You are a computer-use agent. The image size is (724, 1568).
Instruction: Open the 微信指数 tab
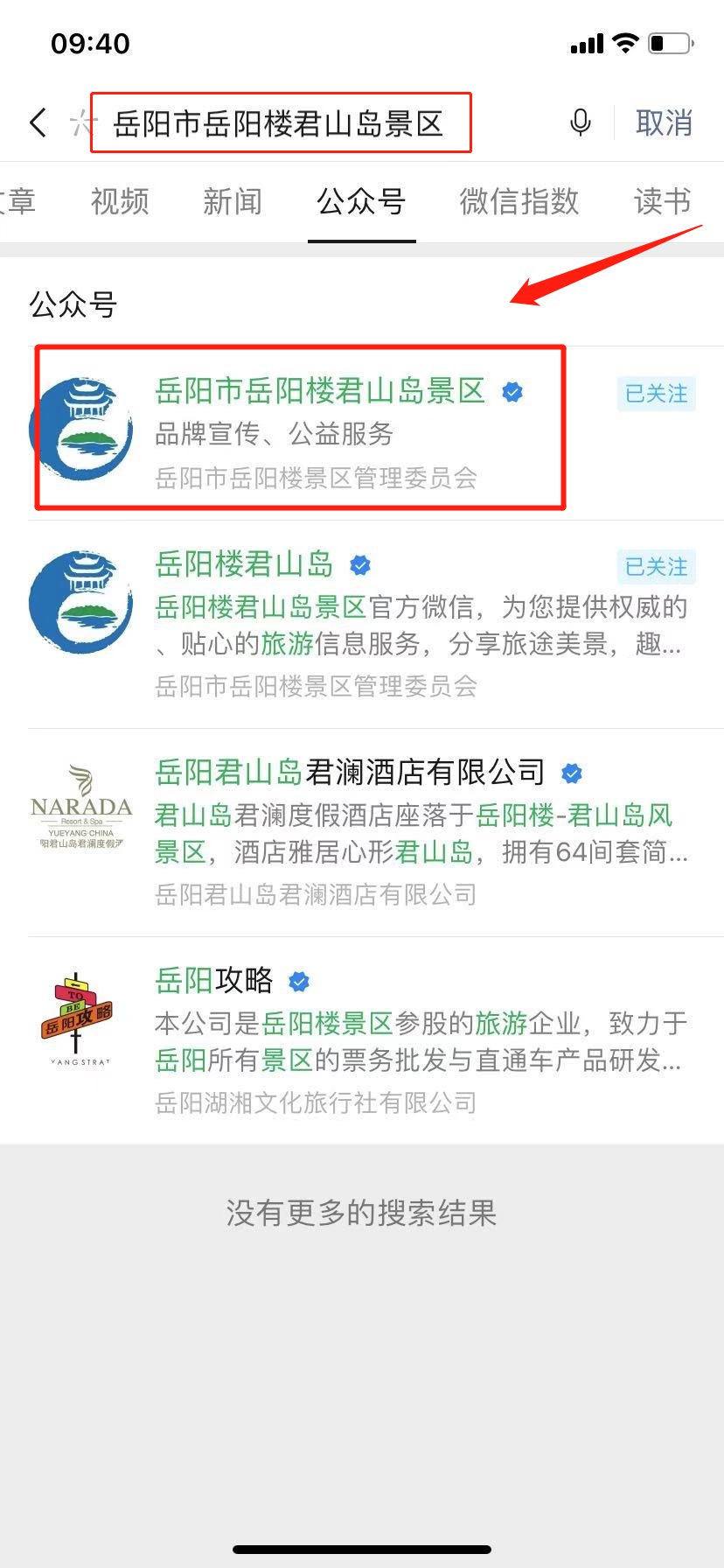(x=519, y=201)
